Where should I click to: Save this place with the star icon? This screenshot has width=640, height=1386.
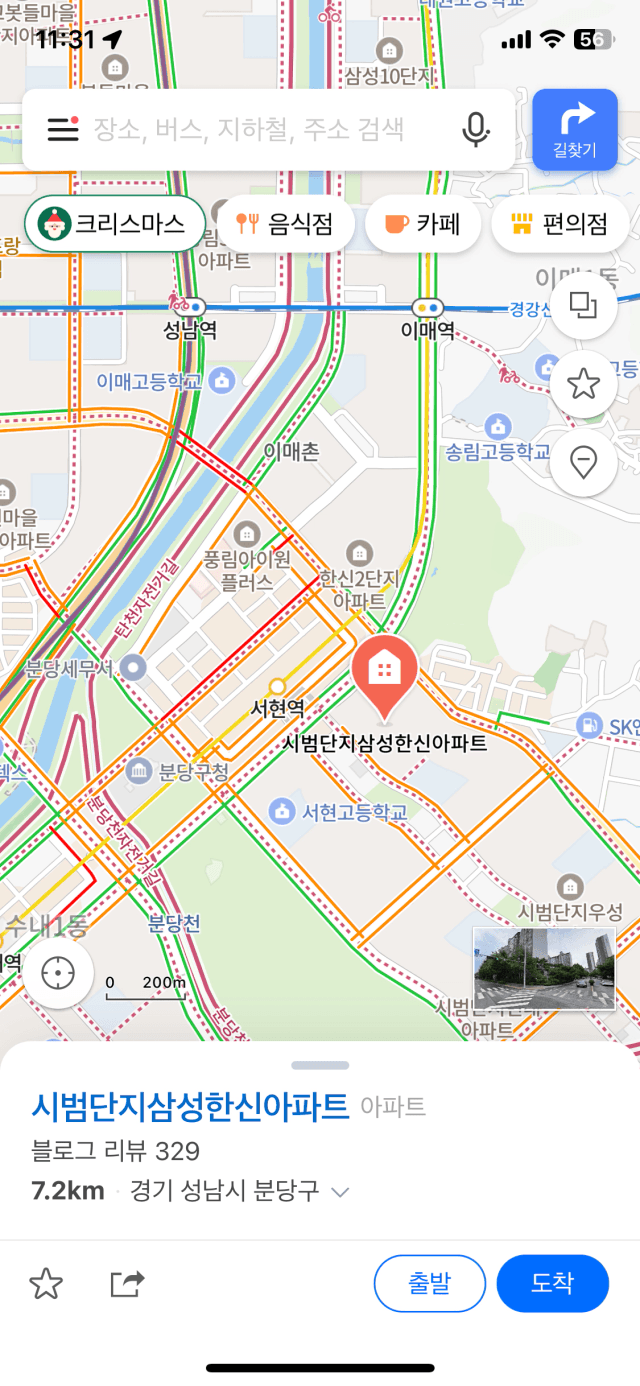coord(46,1283)
